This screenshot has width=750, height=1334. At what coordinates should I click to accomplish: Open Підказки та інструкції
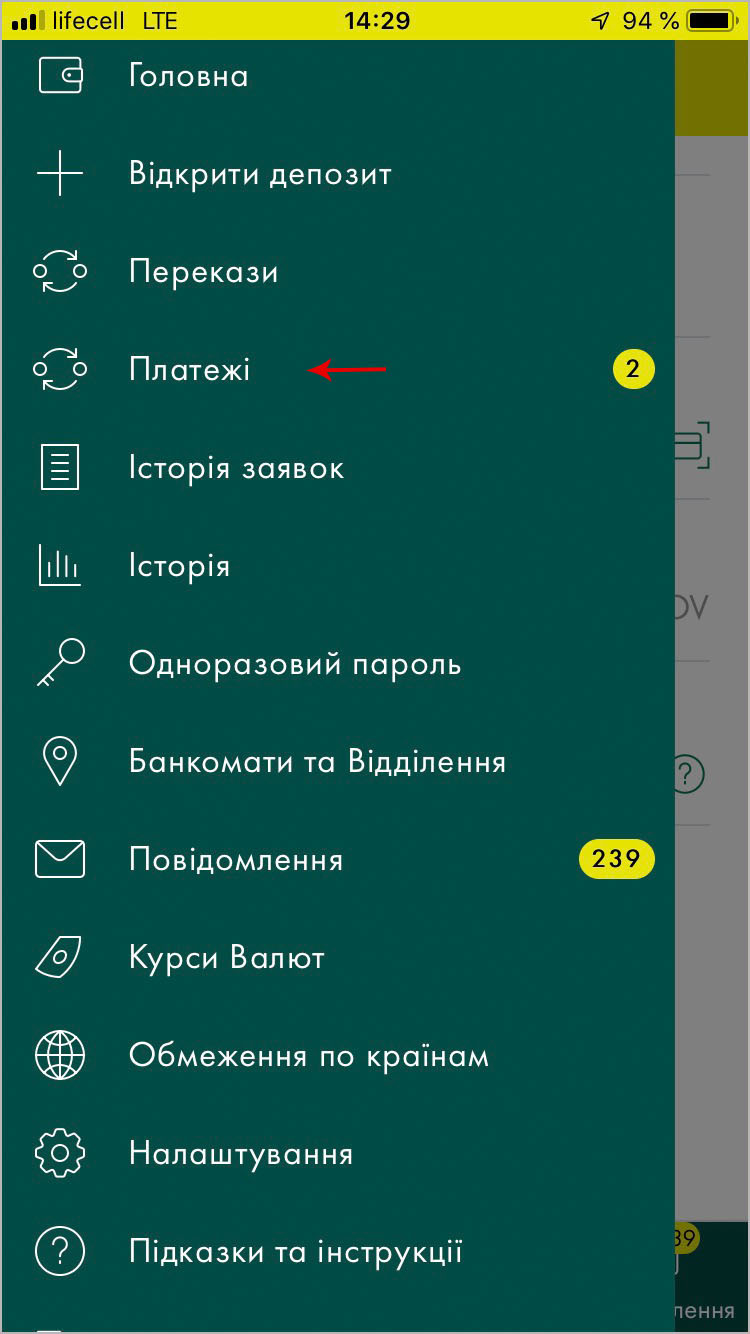(295, 1252)
